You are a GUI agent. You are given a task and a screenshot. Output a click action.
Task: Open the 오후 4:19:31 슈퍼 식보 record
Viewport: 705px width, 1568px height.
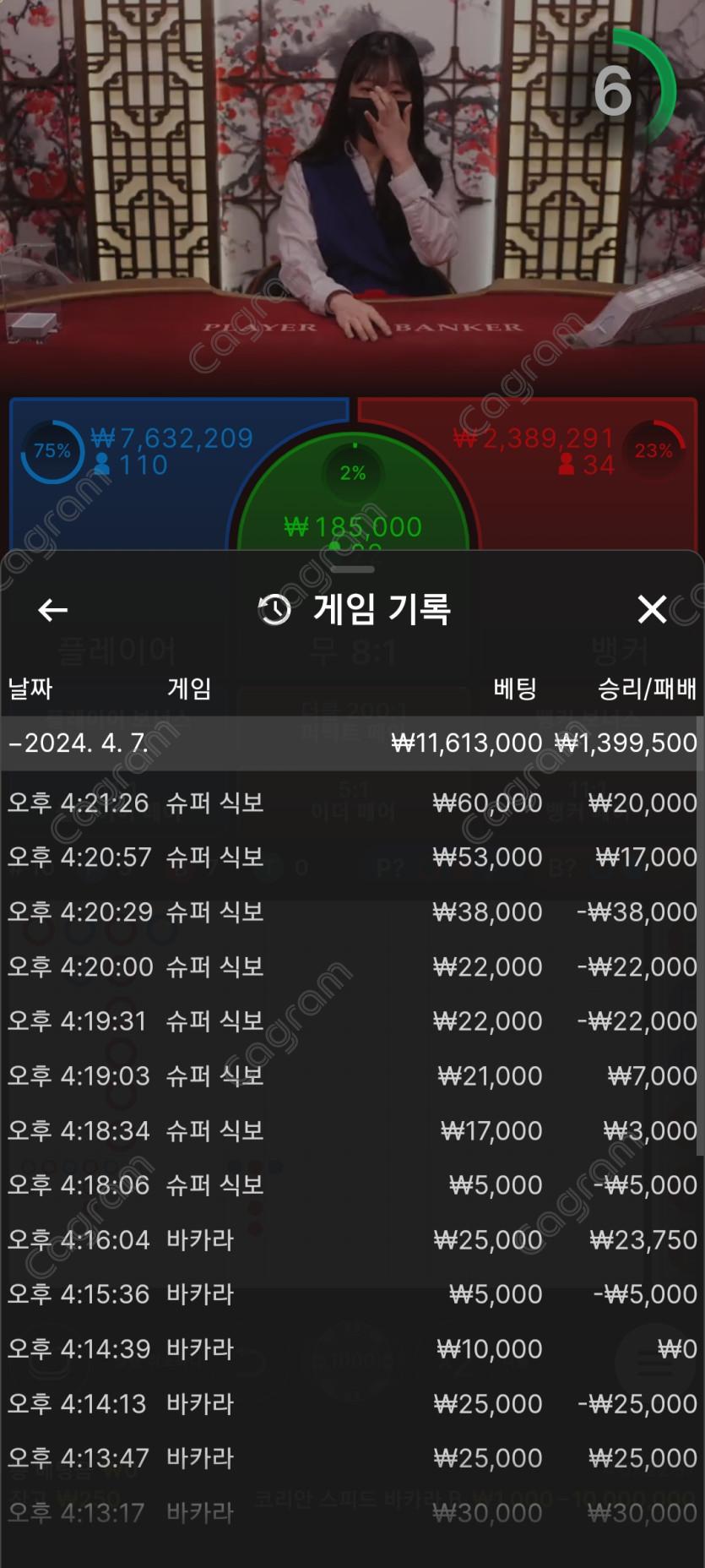[351, 1021]
